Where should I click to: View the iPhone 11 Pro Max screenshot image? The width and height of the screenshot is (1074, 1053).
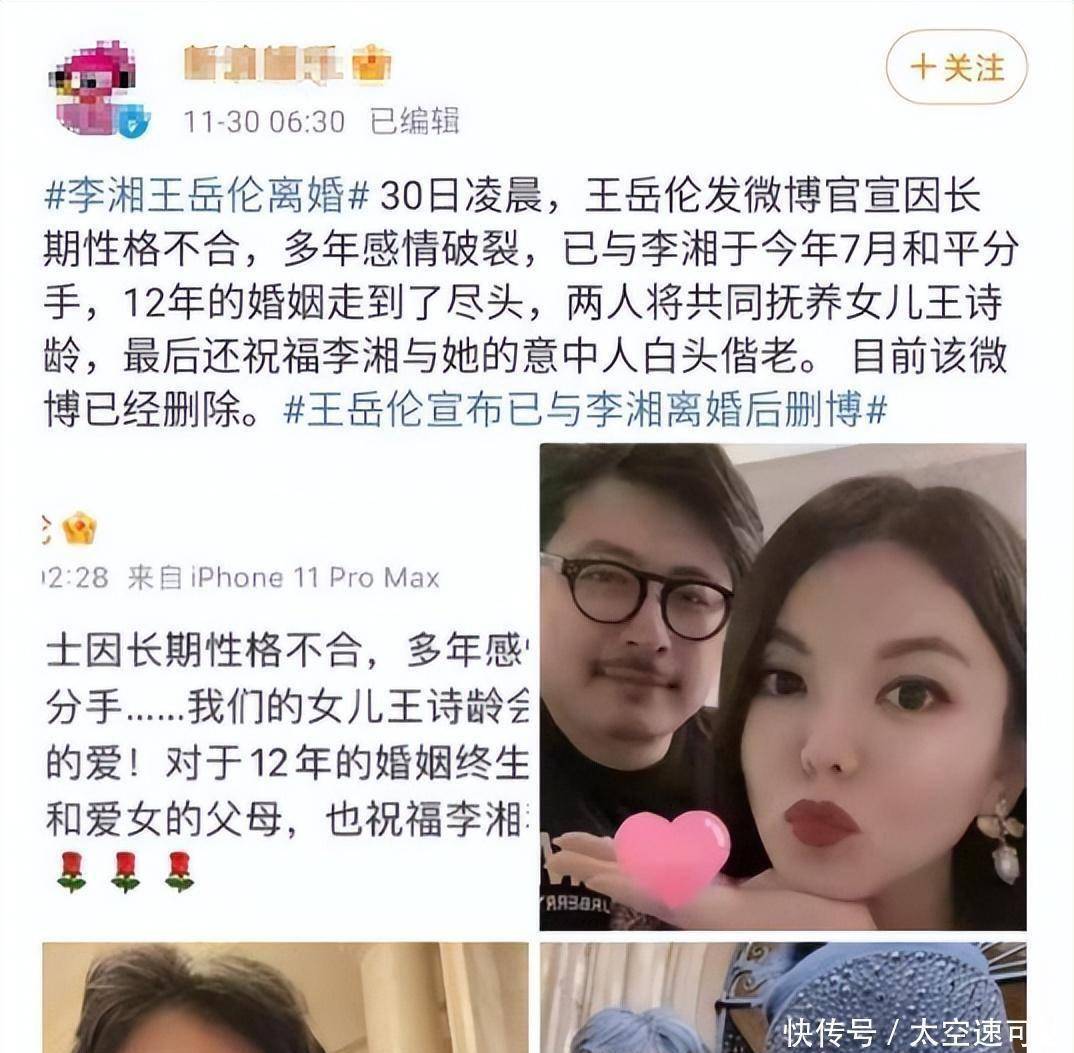tap(285, 688)
